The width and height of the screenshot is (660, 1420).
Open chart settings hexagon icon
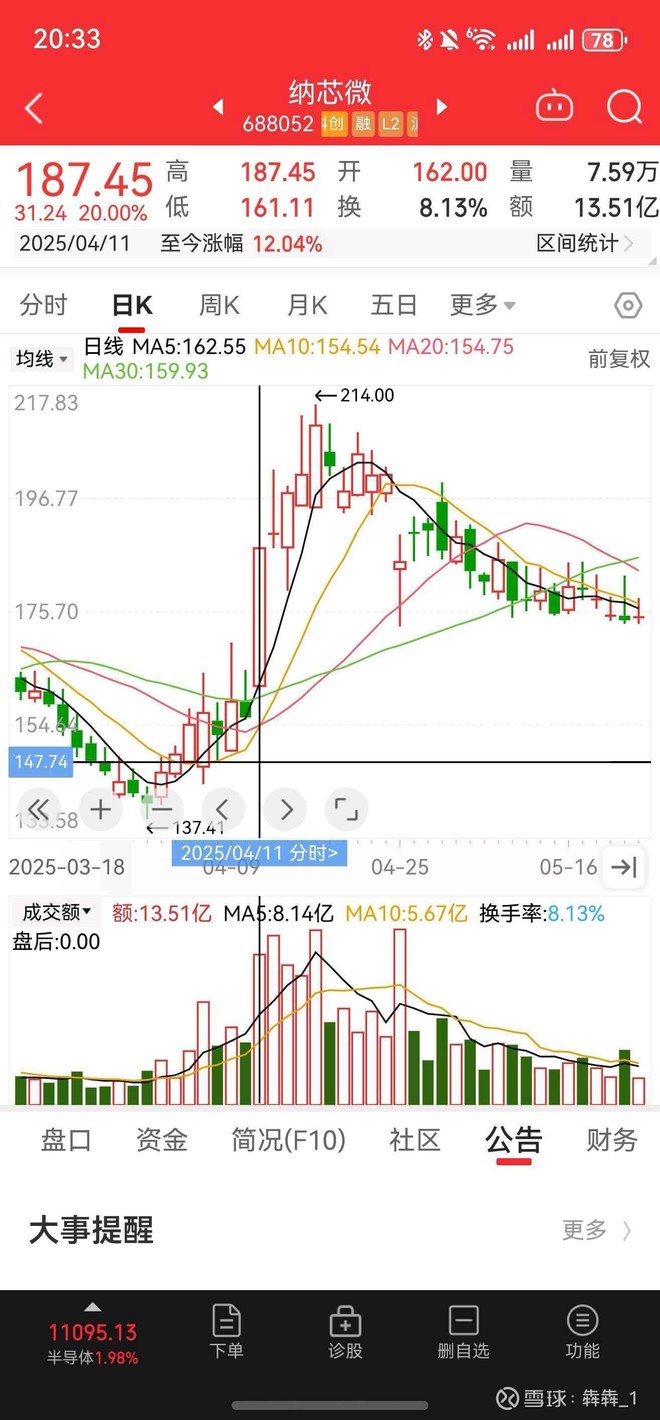628,305
